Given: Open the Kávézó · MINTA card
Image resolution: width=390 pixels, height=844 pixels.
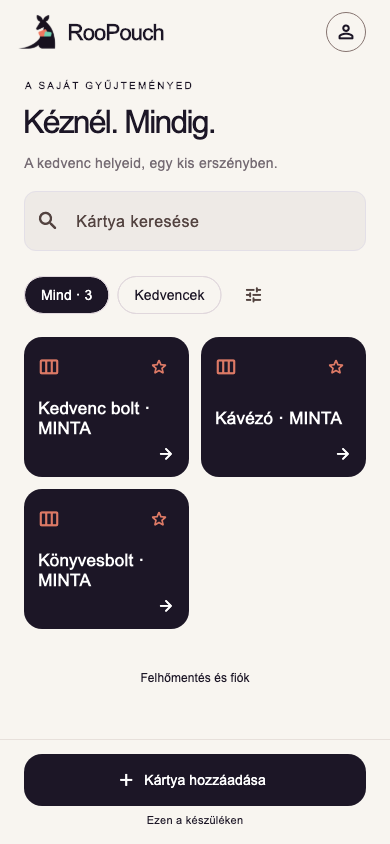Looking at the screenshot, I should click(283, 407).
